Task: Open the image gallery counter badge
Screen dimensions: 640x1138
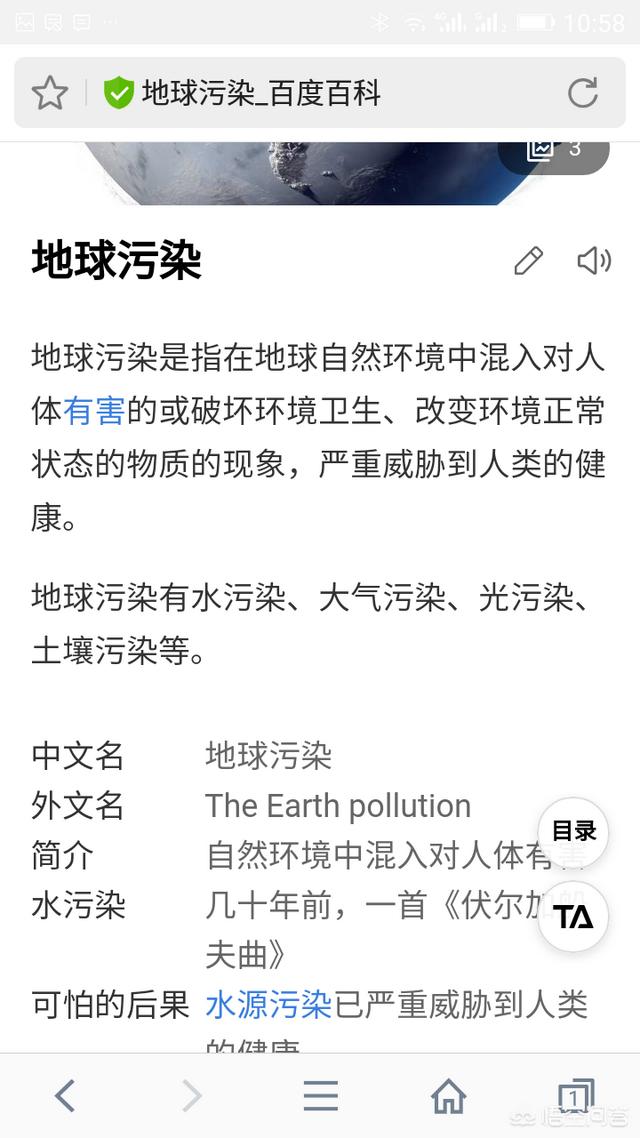Action: coord(554,150)
